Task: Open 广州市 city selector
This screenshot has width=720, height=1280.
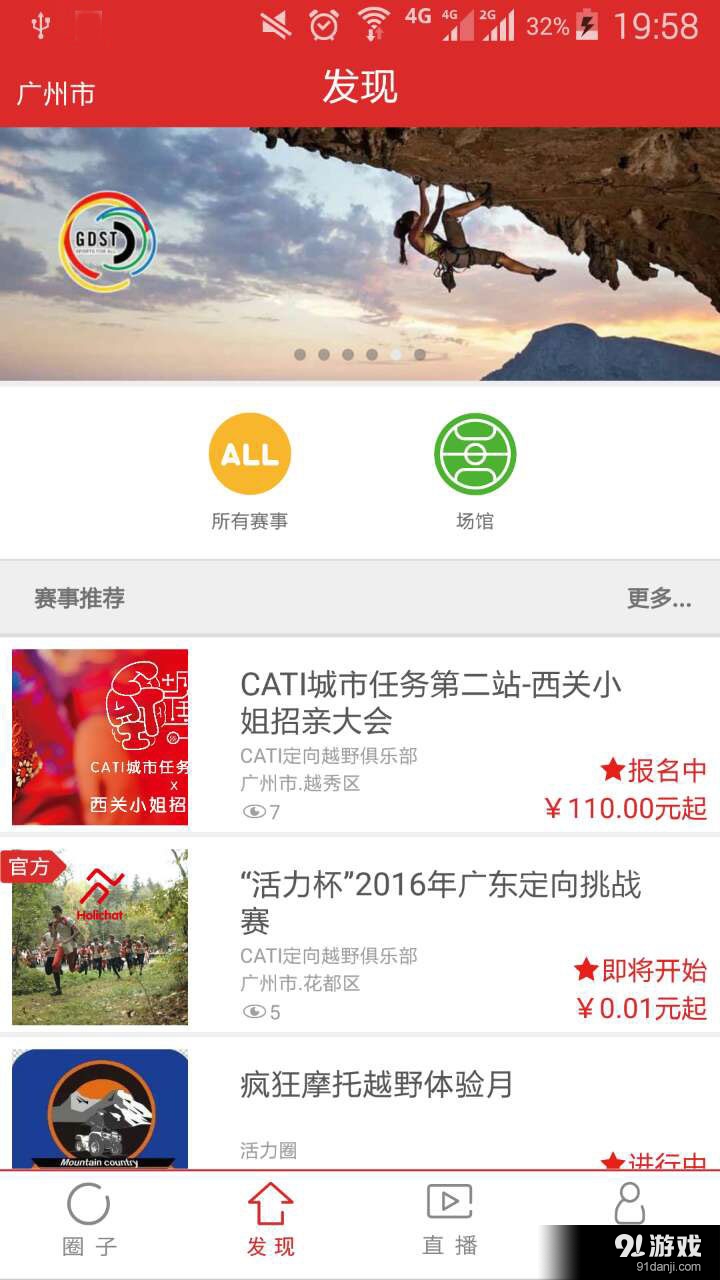Action: pos(53,92)
